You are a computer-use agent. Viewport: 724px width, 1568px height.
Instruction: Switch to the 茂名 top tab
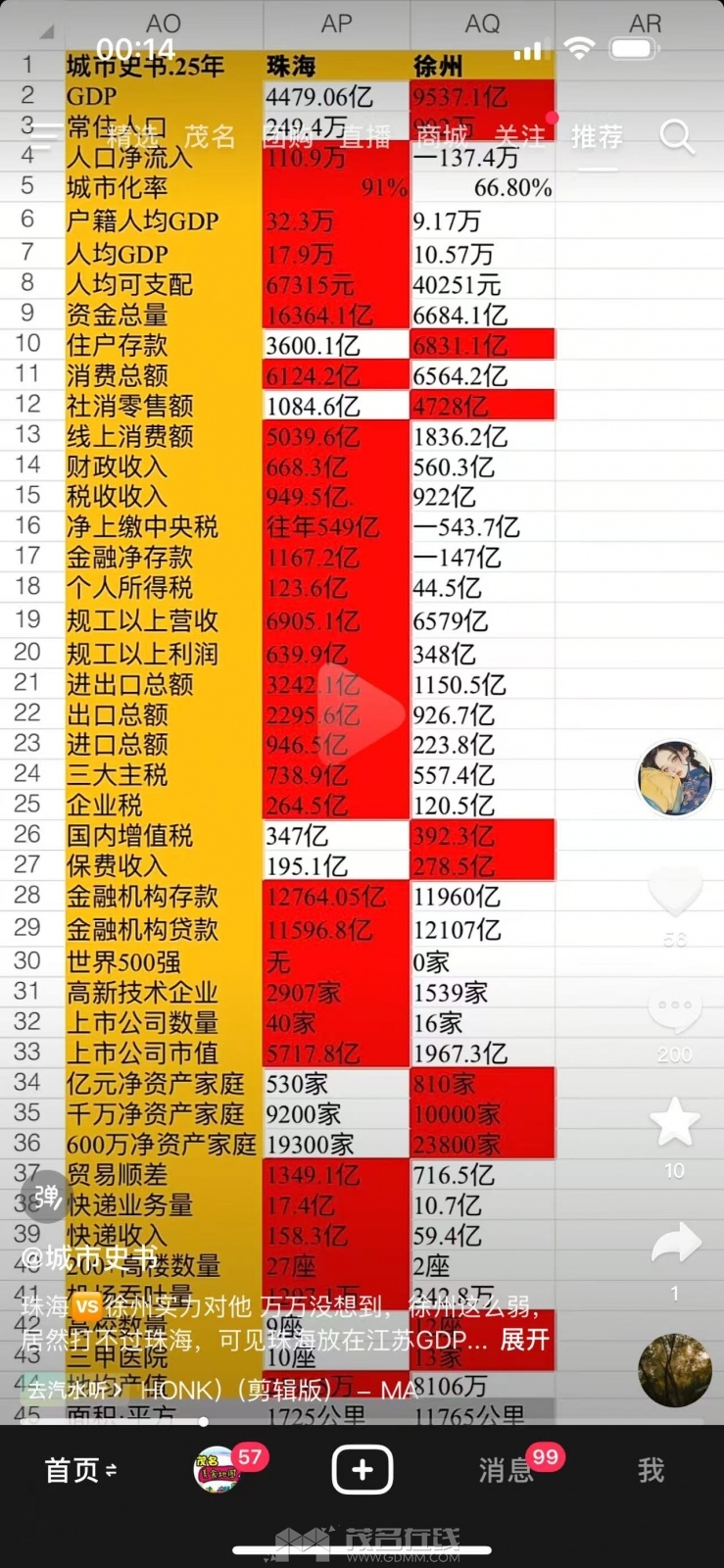click(210, 136)
